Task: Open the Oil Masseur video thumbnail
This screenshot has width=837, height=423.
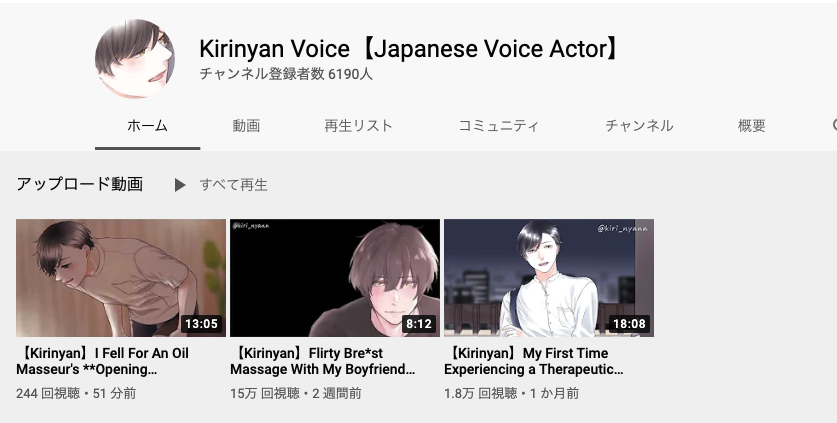Action: (121, 277)
